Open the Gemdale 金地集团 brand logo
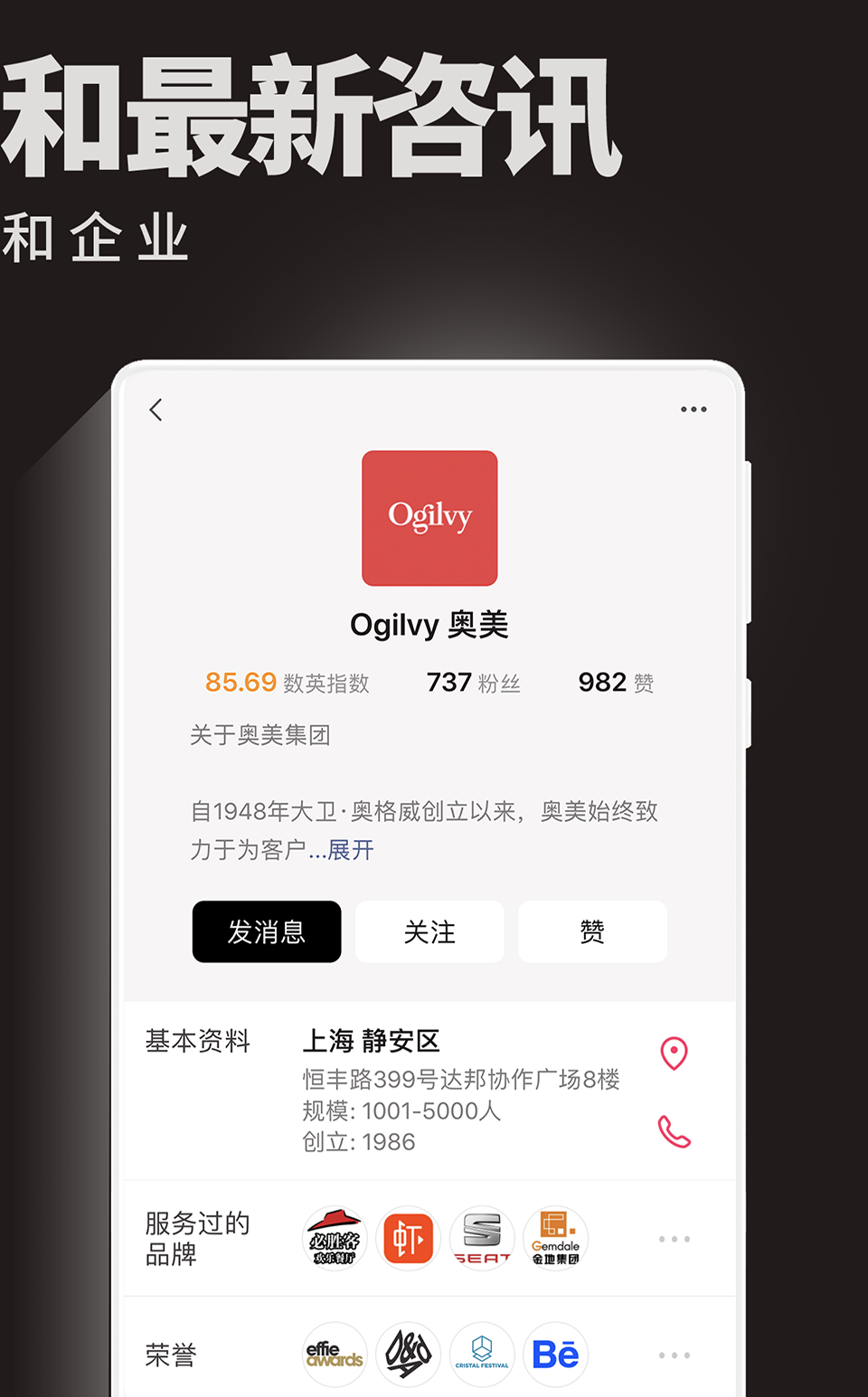 (x=554, y=1239)
